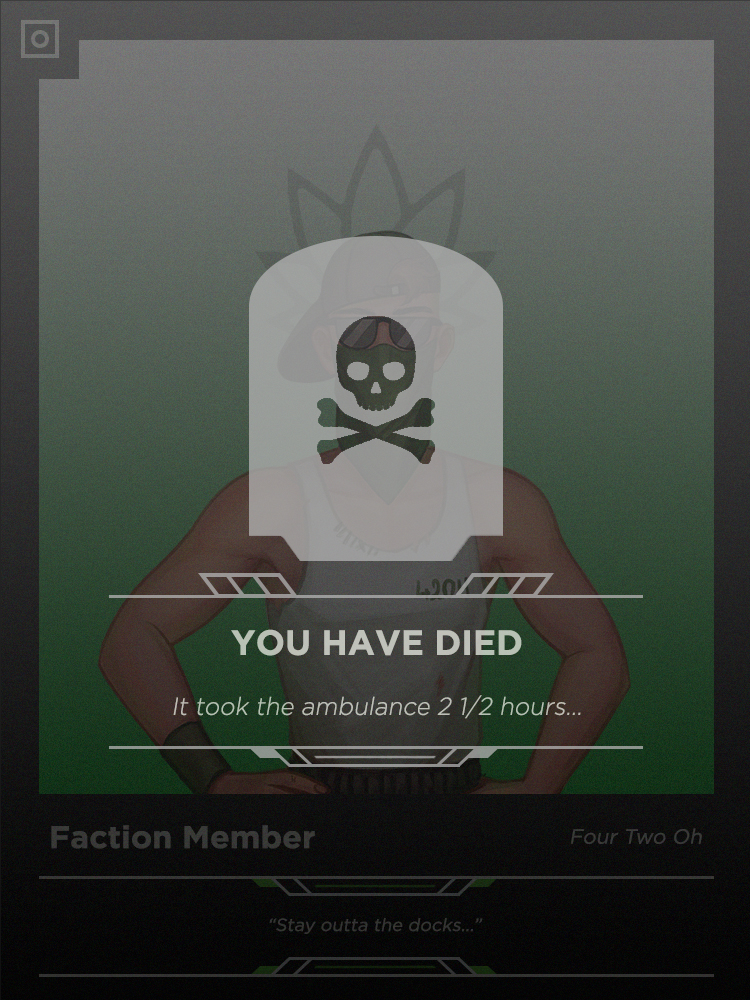Expand the Faction Member section
The width and height of the screenshot is (750, 1000).
tap(183, 837)
